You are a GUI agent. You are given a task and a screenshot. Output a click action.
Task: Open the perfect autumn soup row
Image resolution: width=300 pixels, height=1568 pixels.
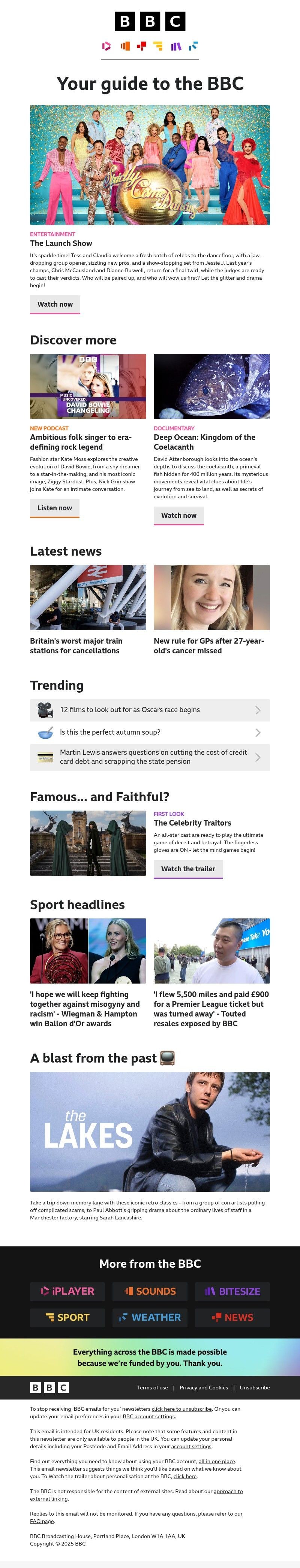click(x=149, y=732)
